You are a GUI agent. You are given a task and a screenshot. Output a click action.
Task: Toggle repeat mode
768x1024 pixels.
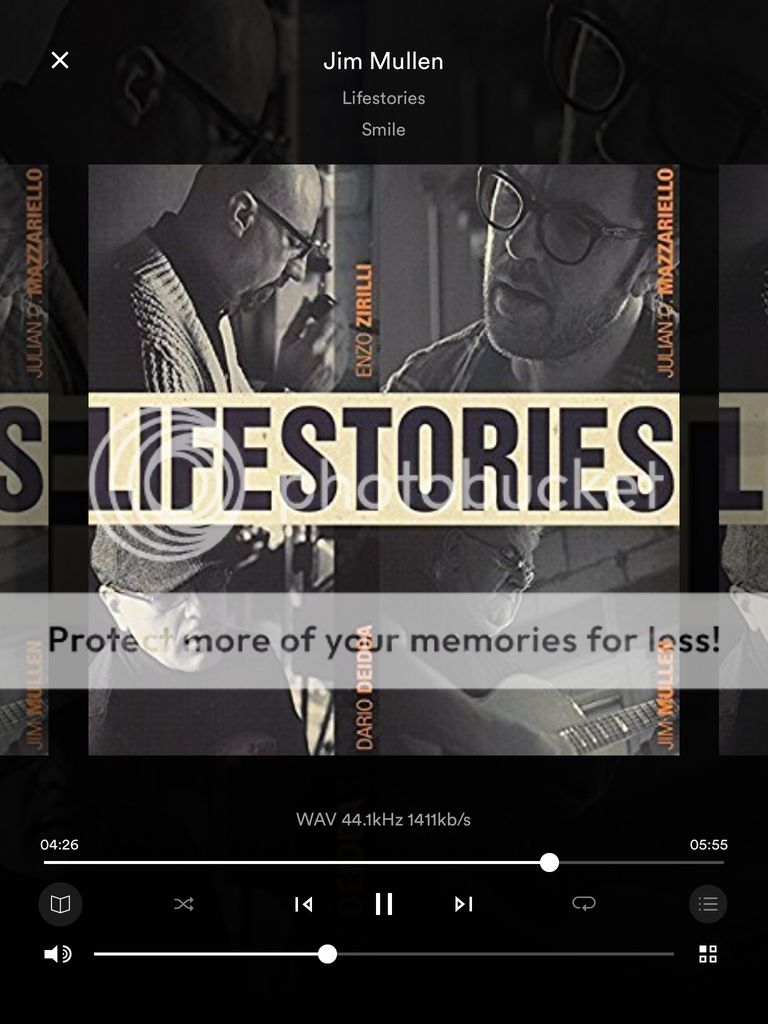pyautogui.click(x=584, y=904)
